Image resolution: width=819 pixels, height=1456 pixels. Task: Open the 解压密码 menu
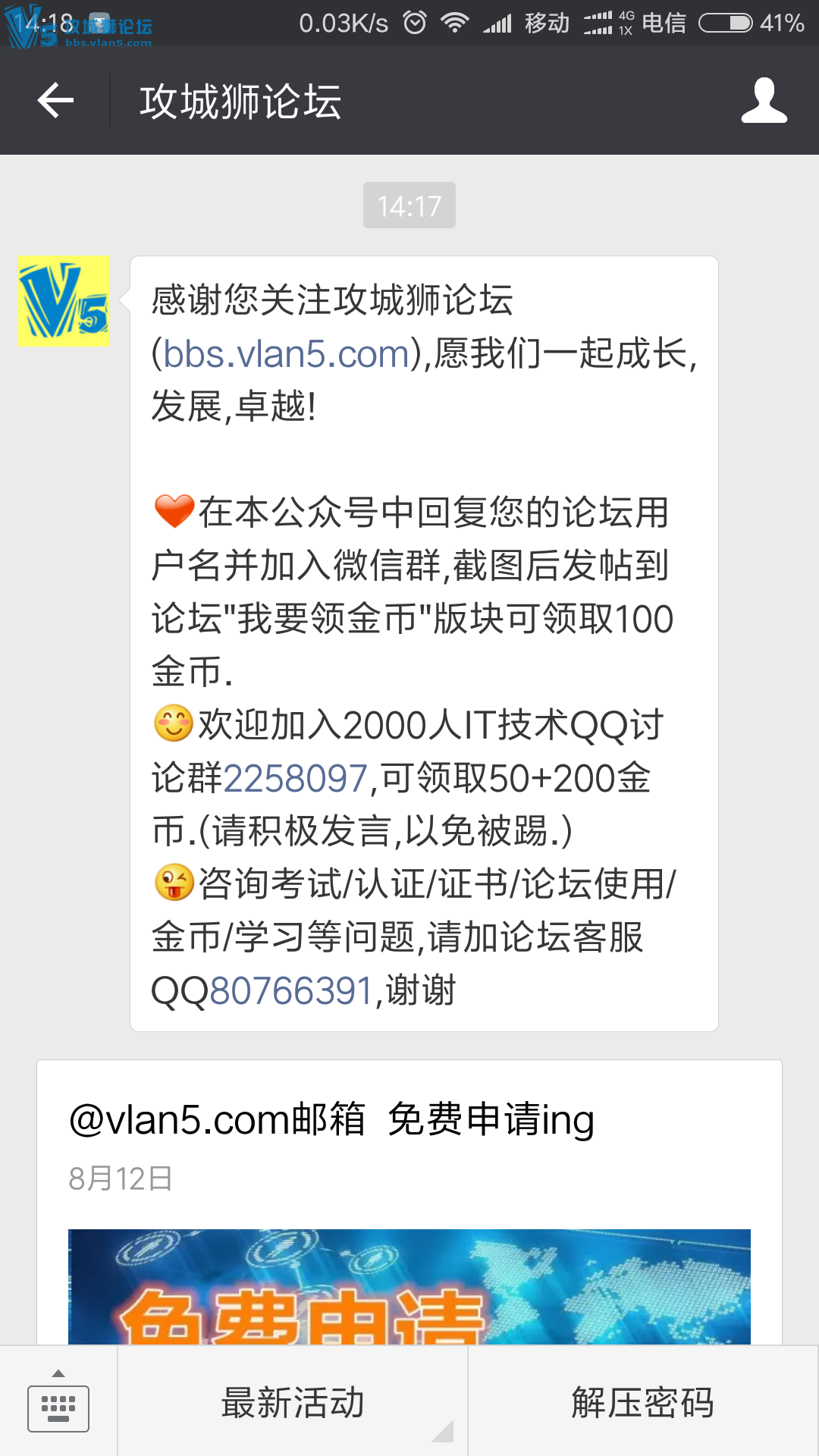point(643,1403)
